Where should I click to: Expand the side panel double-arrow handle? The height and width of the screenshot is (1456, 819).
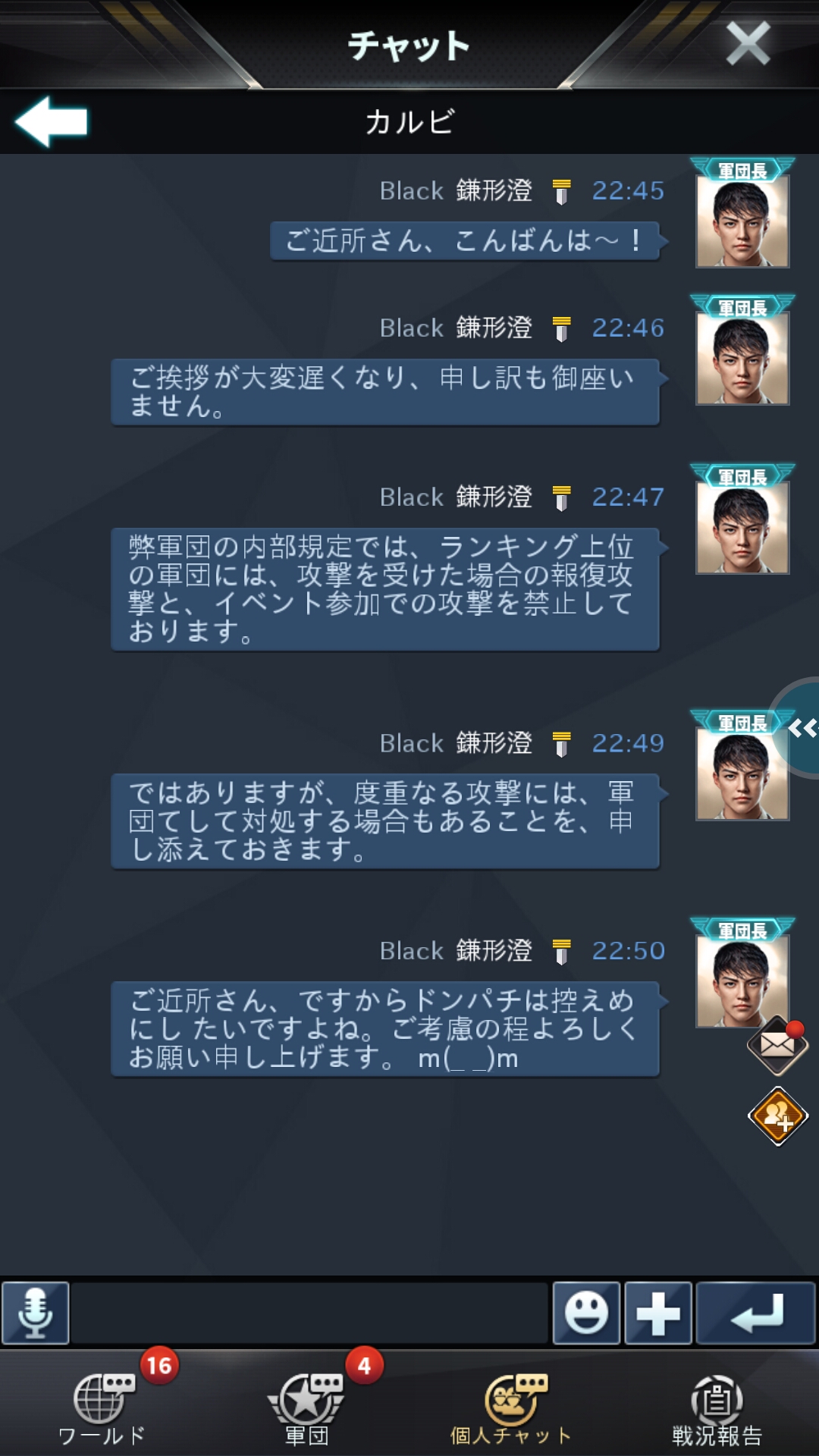(x=800, y=729)
